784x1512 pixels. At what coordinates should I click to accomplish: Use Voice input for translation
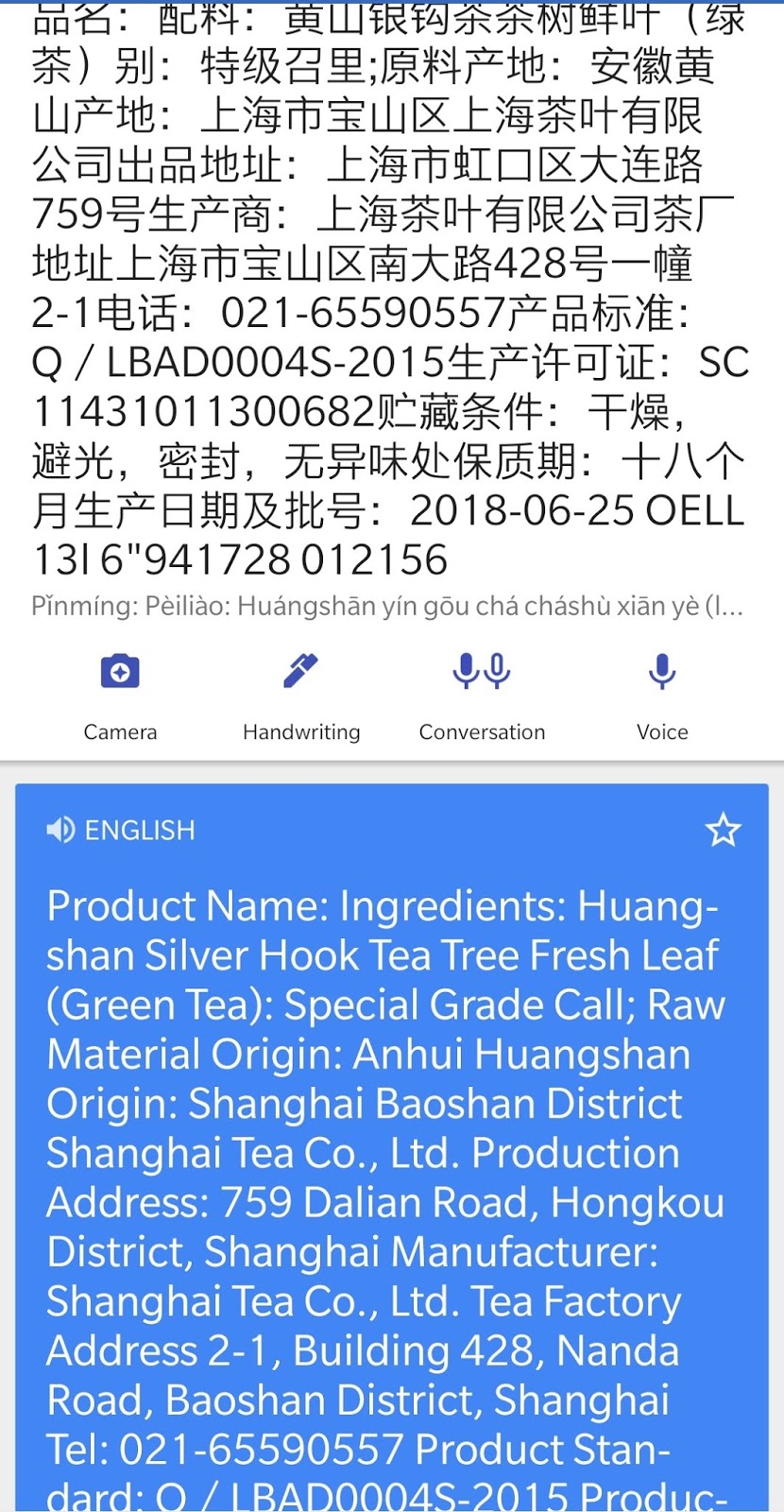coord(662,693)
